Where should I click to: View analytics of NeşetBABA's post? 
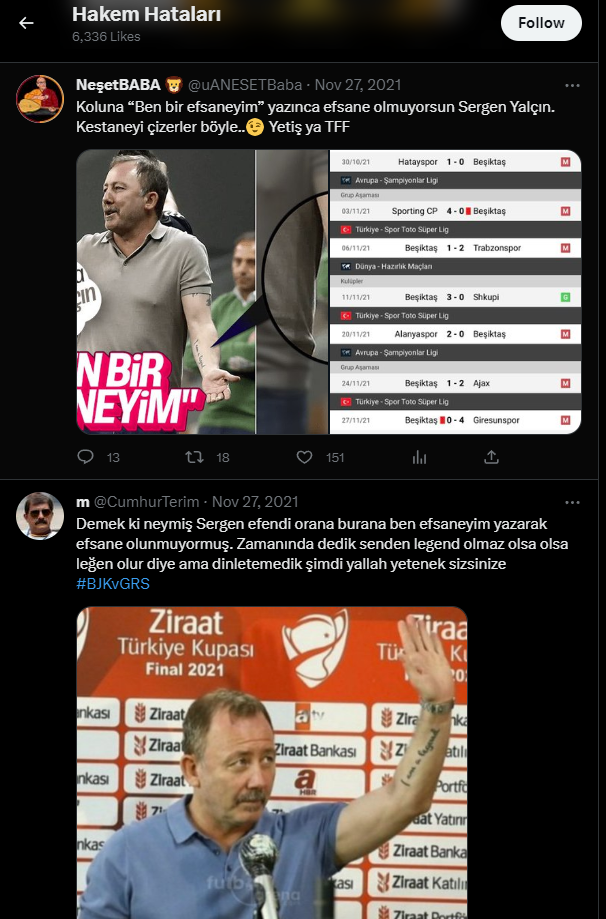(x=419, y=457)
